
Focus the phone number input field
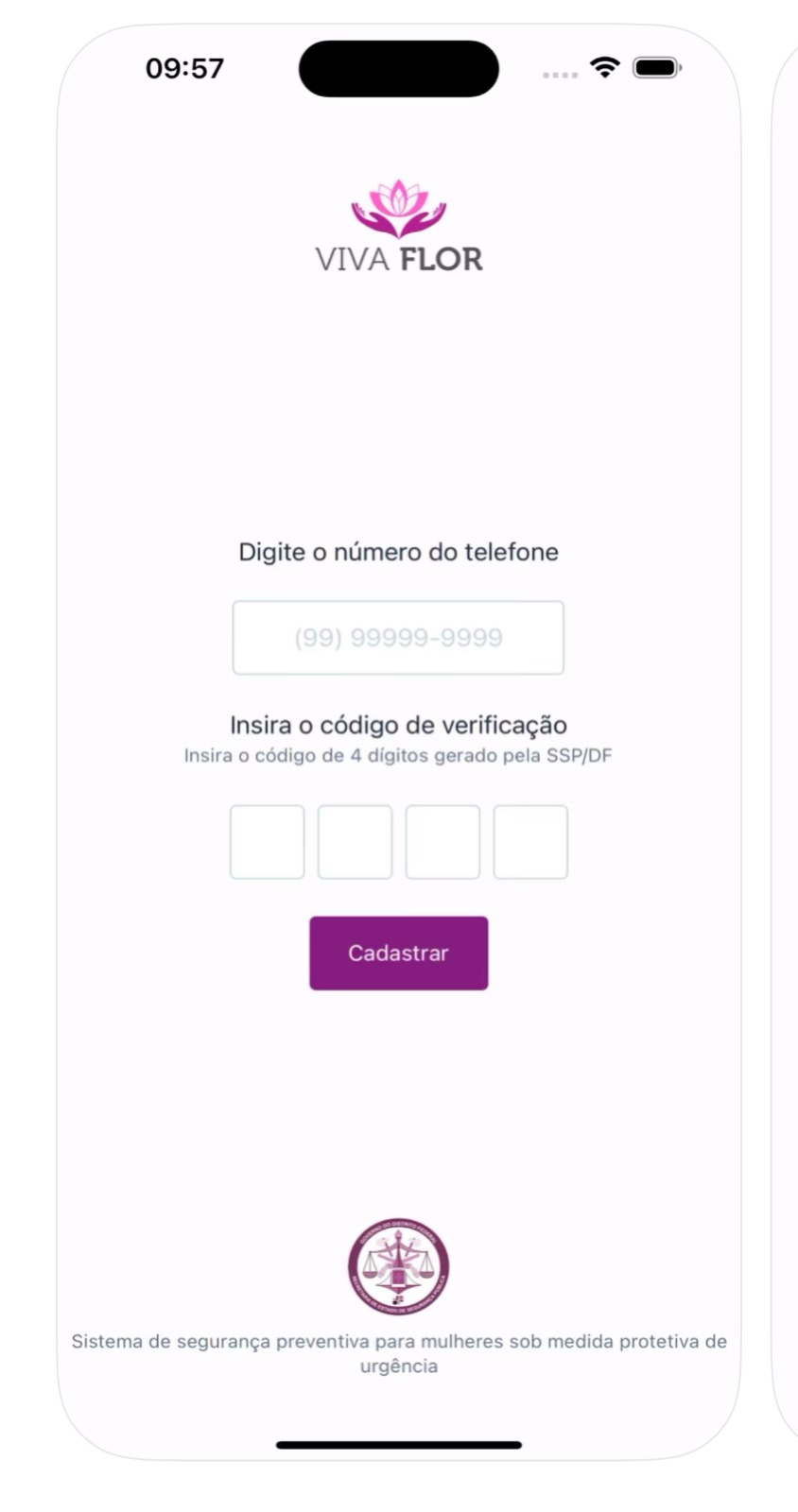[x=398, y=638]
